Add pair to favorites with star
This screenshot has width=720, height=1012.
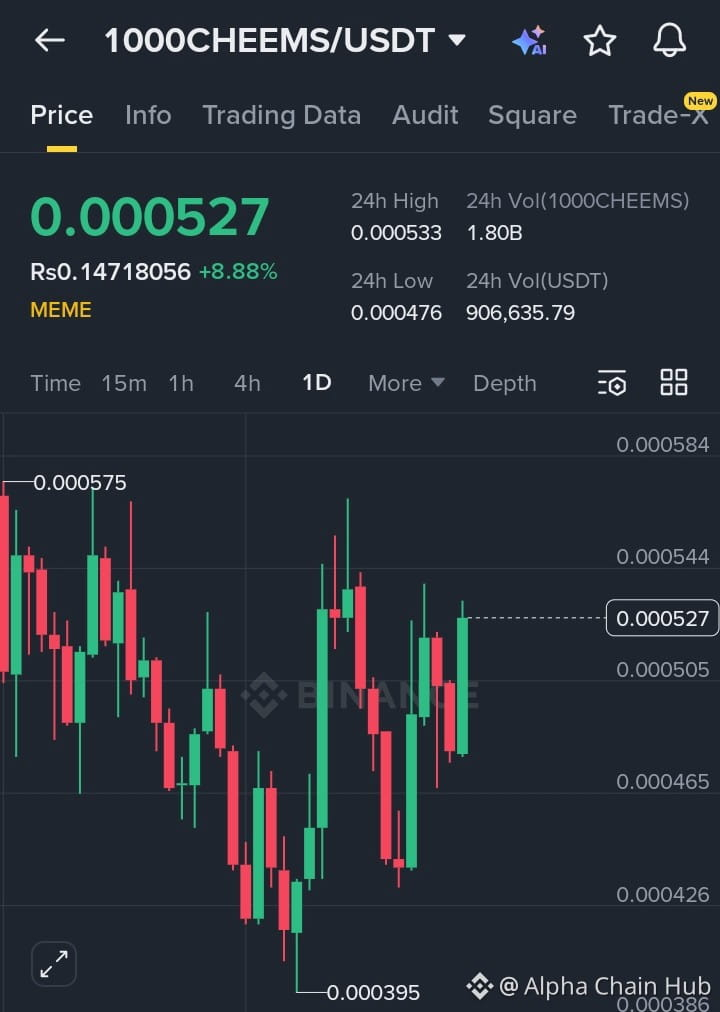click(x=599, y=41)
